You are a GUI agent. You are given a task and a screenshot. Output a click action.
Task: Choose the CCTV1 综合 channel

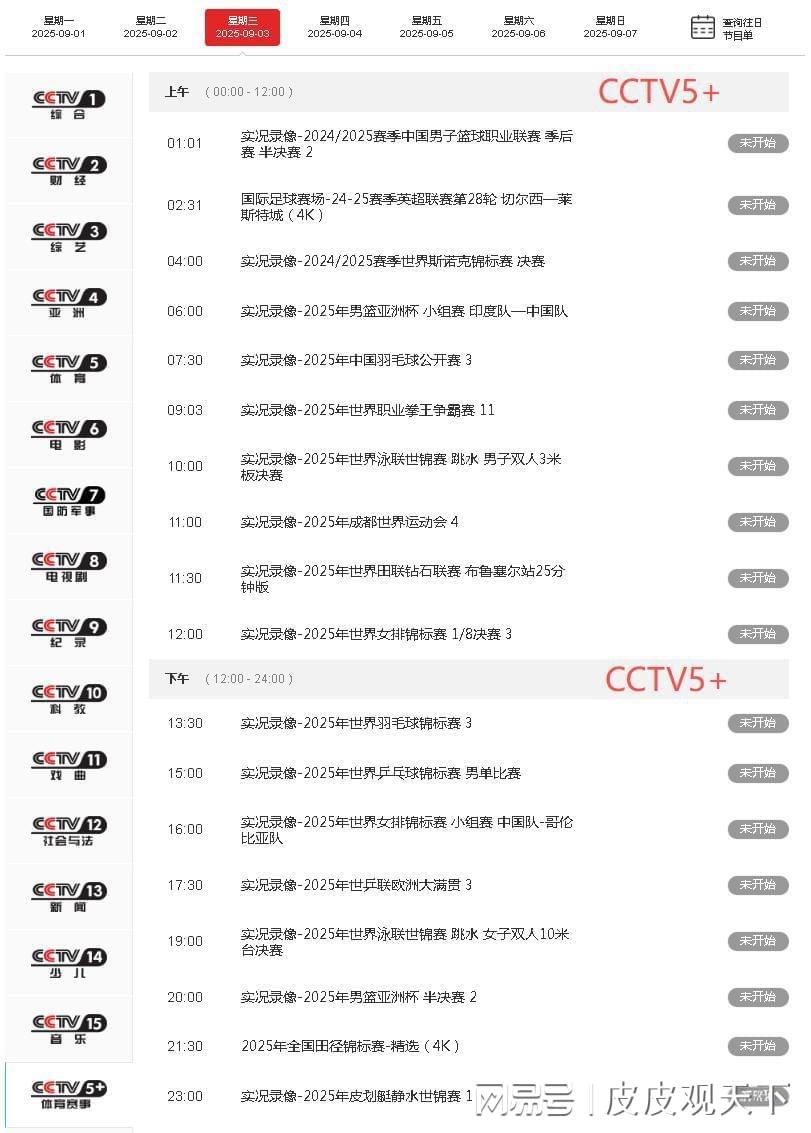pyautogui.click(x=68, y=105)
